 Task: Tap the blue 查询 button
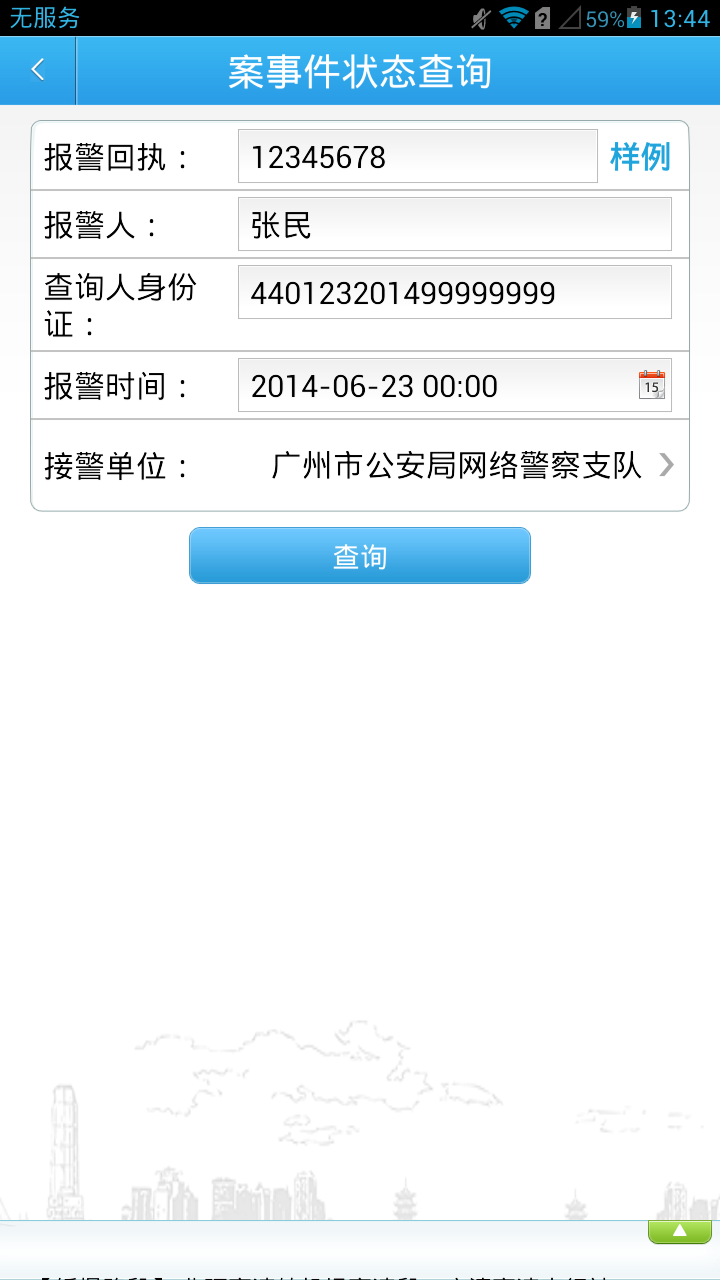point(360,556)
